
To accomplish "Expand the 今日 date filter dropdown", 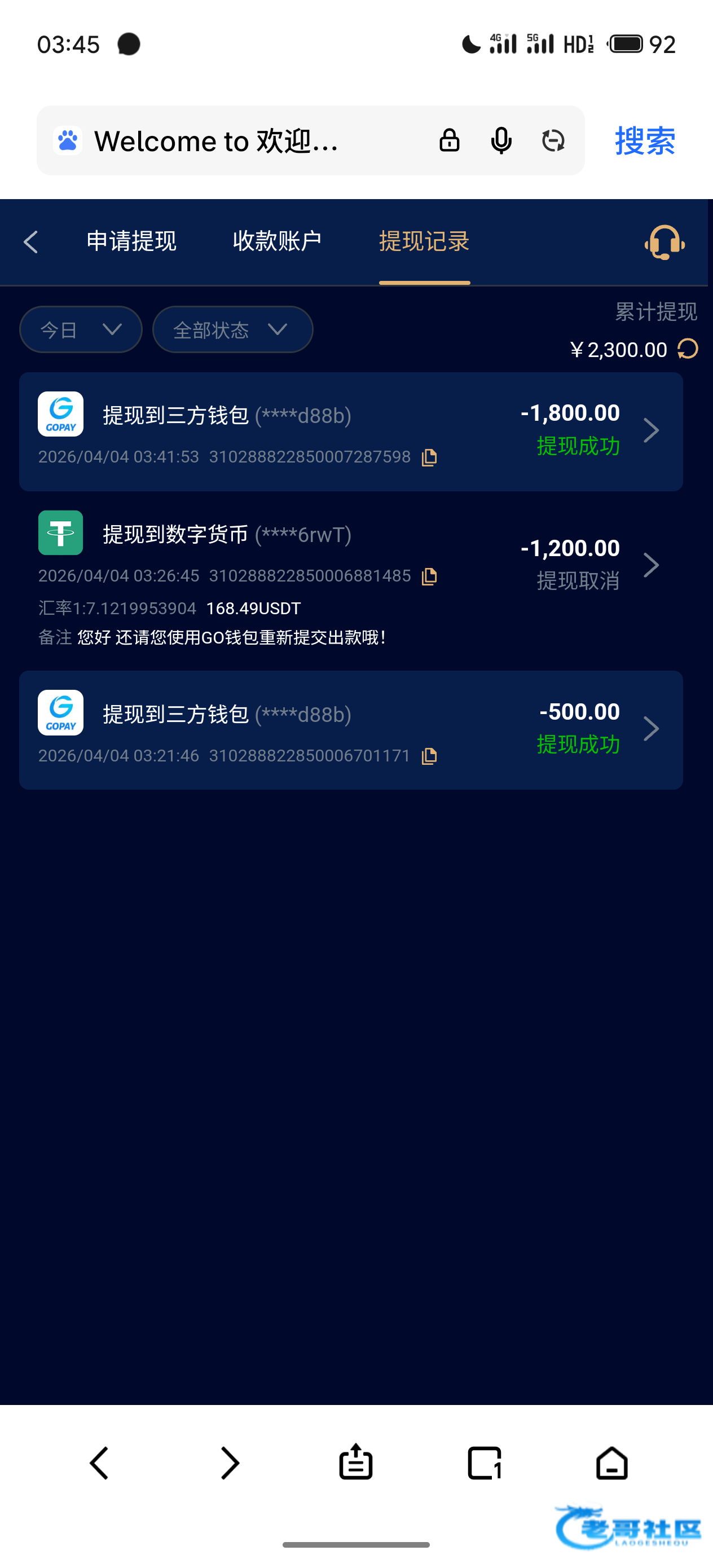I will (x=81, y=329).
